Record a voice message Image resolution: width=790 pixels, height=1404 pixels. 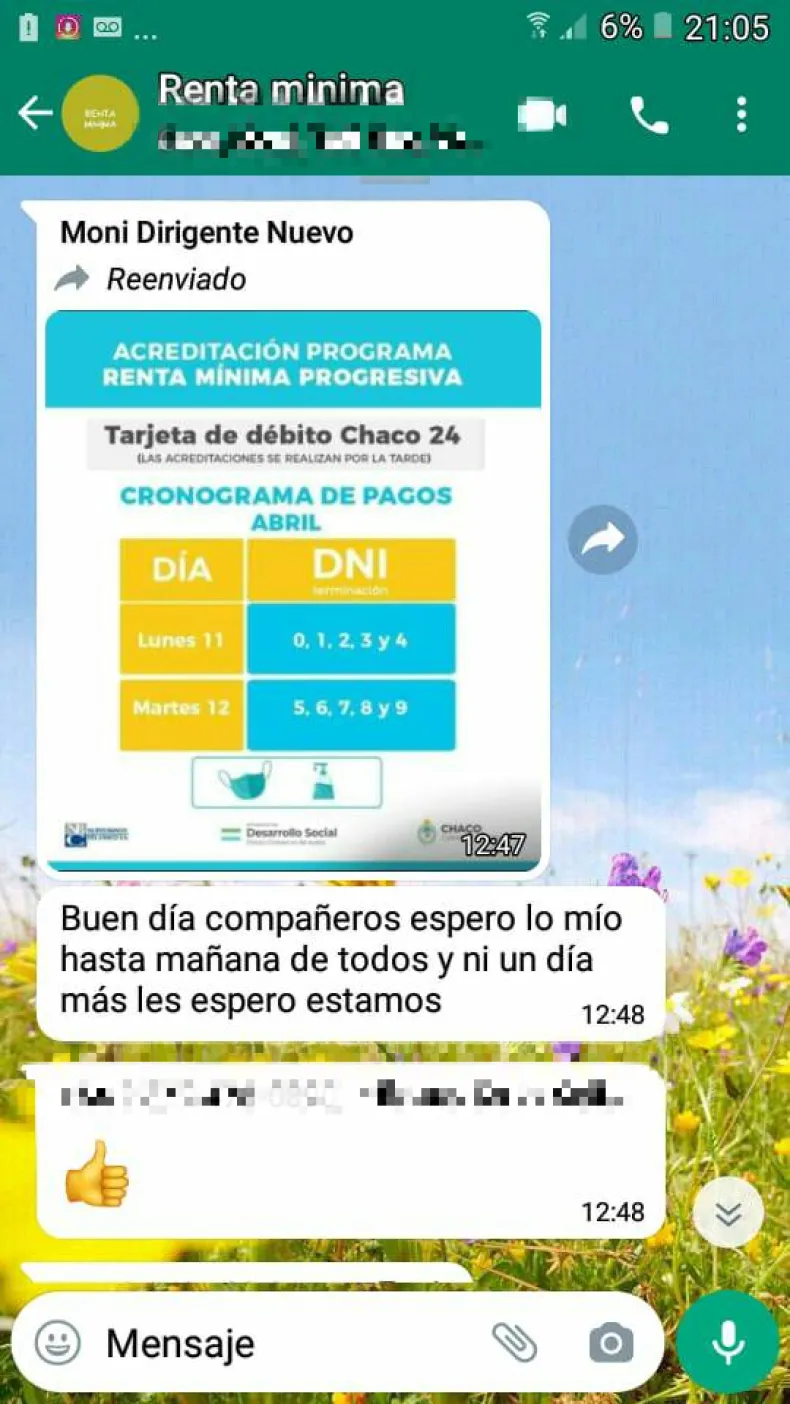pos(727,1341)
